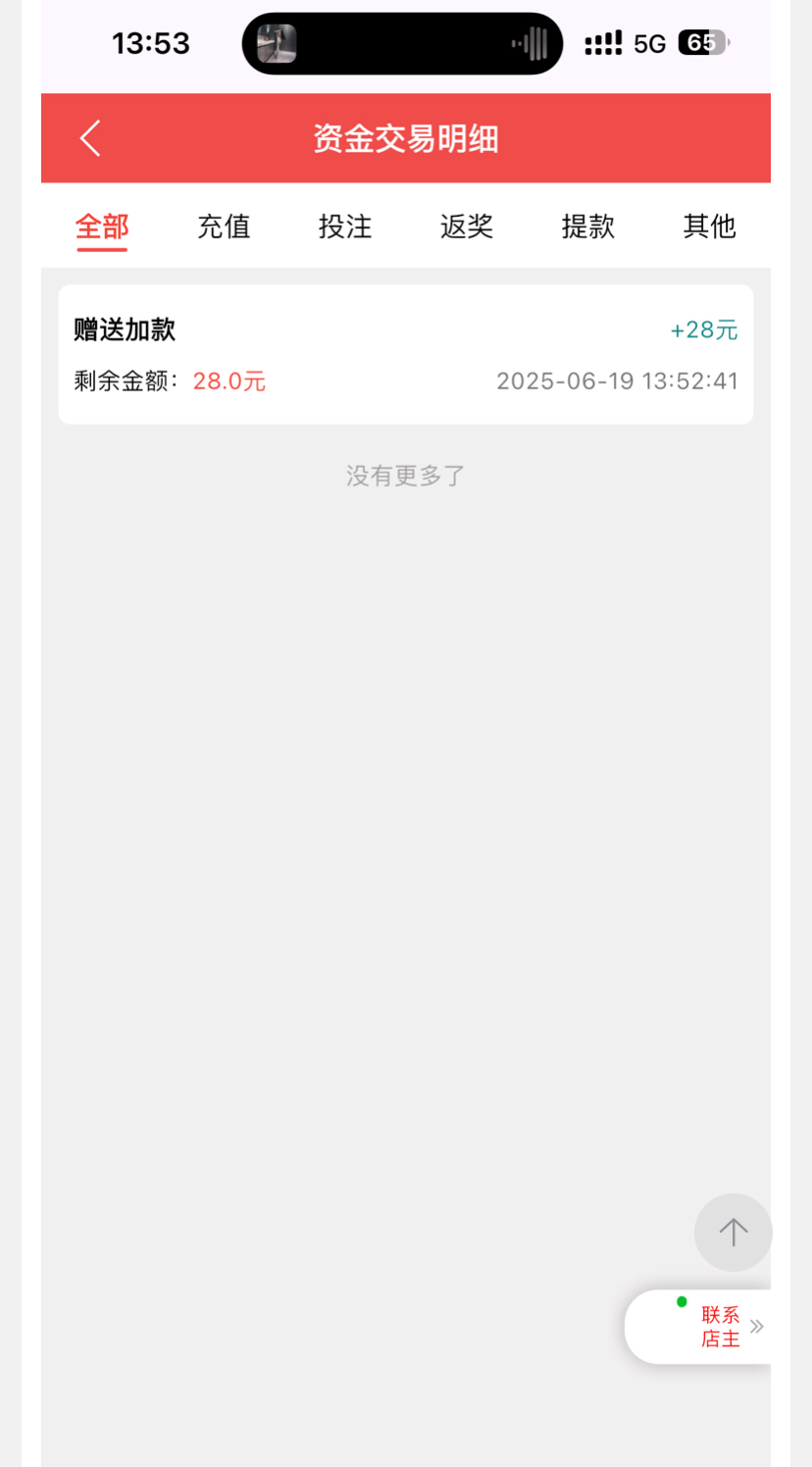Show the 提款 tab
Image resolution: width=812 pixels, height=1467 pixels.
(x=588, y=227)
